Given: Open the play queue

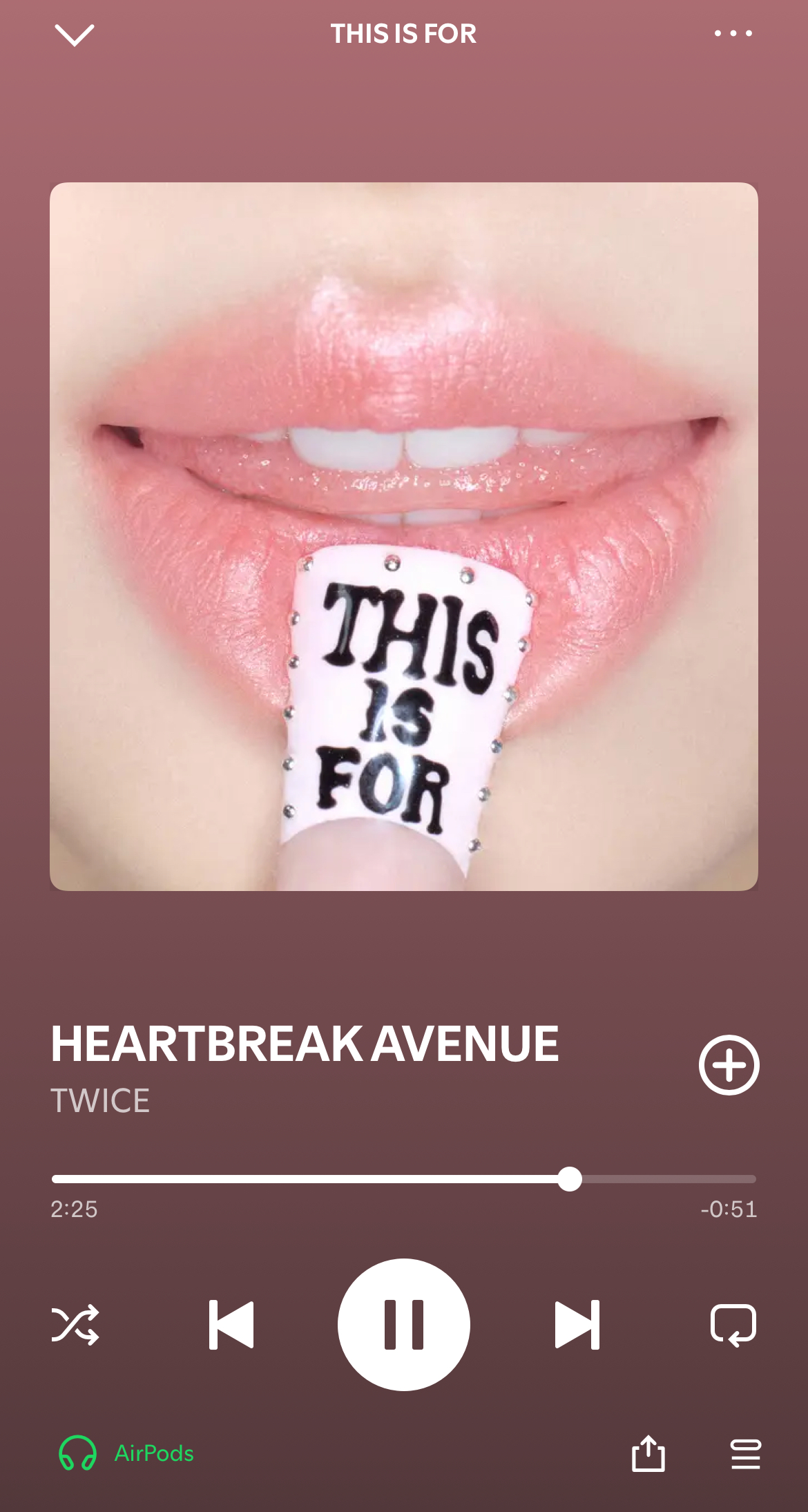Looking at the screenshot, I should [x=746, y=1454].
